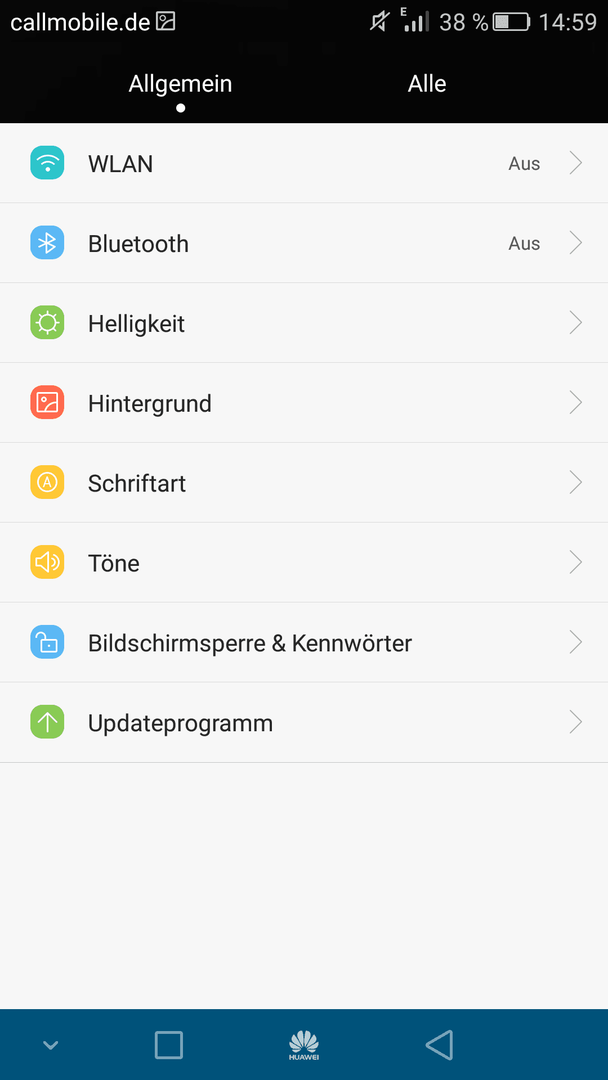Open the Schriftart option
This screenshot has height=1080, width=608.
304,483
